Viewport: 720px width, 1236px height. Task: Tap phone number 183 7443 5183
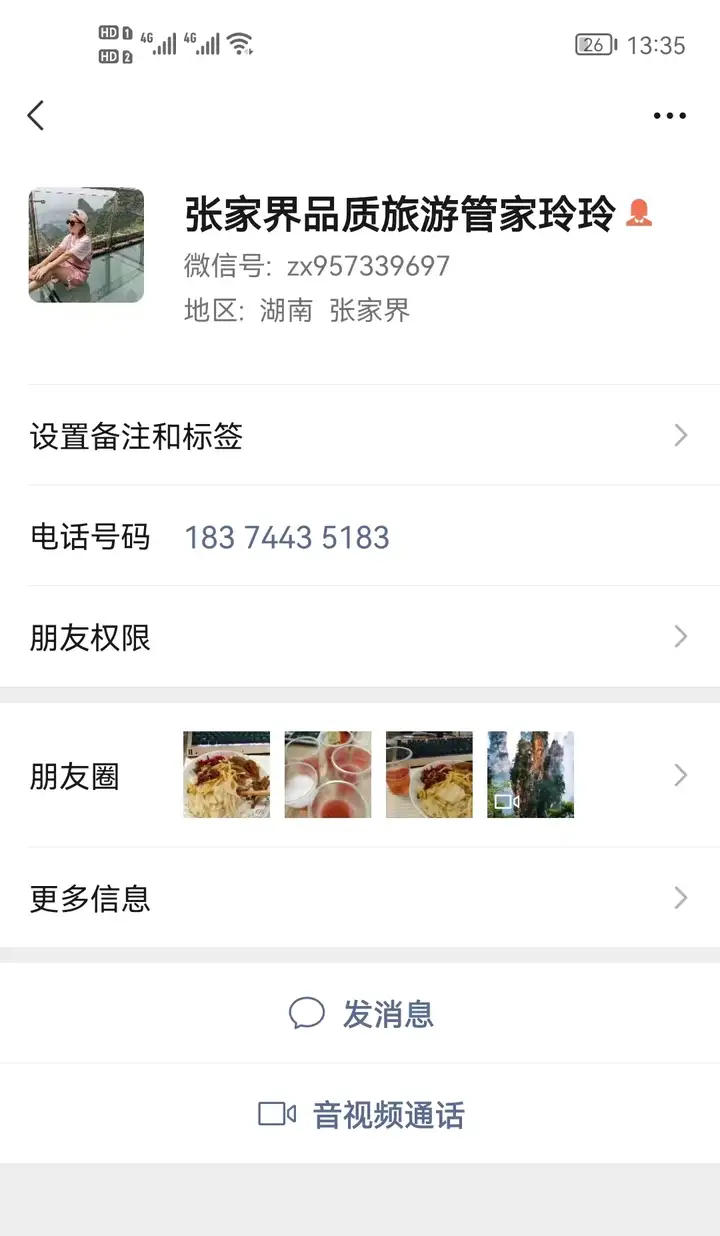tap(287, 537)
